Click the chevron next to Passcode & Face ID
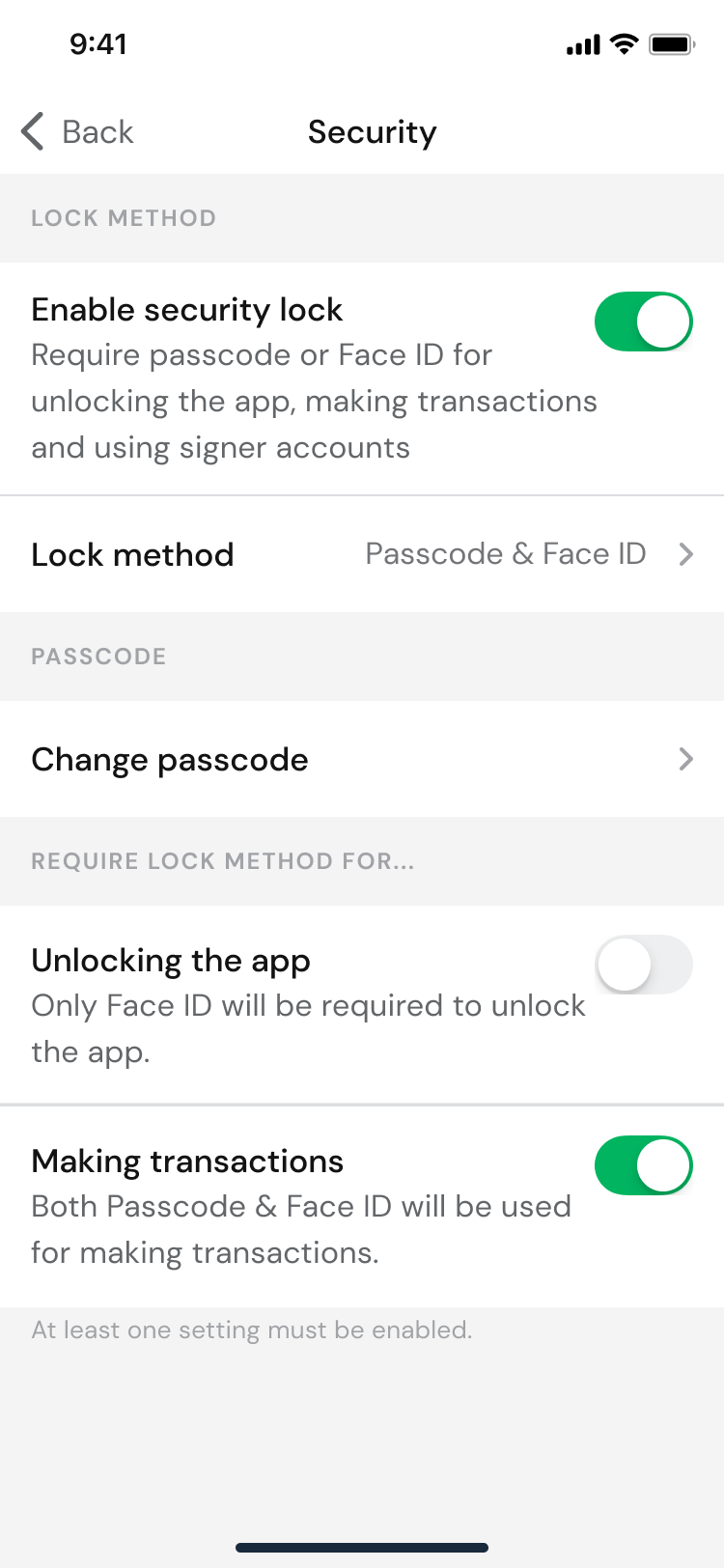Viewport: 724px width, 1568px height. point(686,554)
